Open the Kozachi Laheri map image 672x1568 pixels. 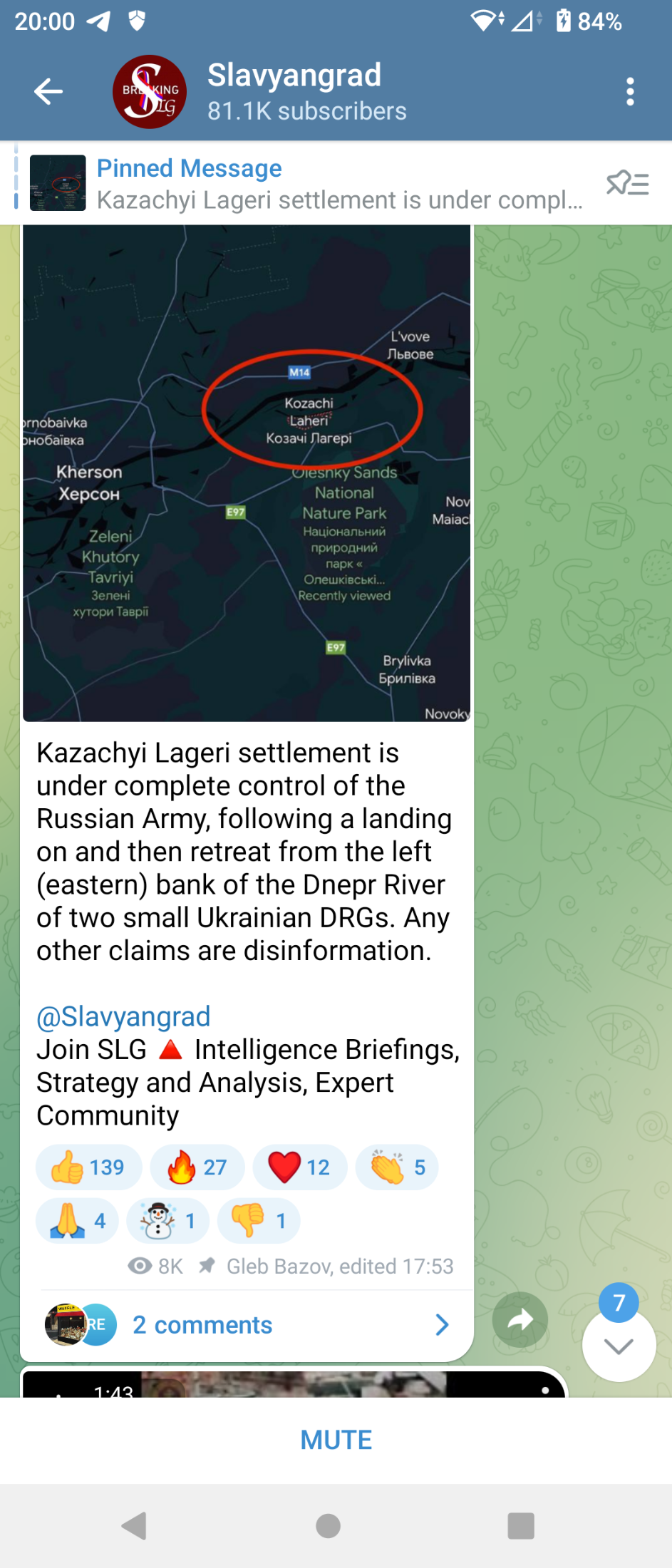tap(247, 473)
